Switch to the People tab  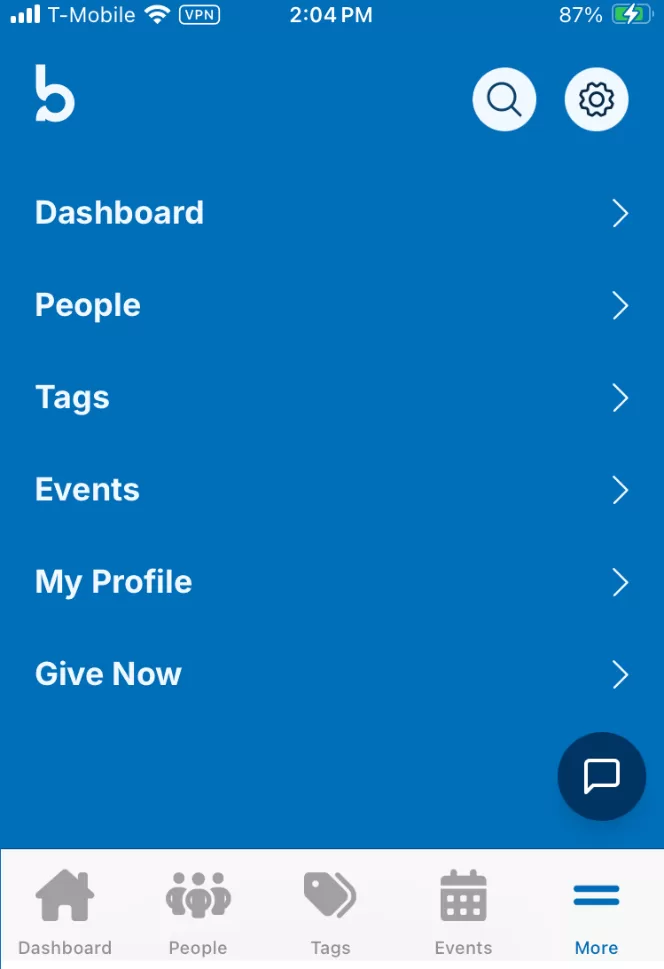(198, 912)
